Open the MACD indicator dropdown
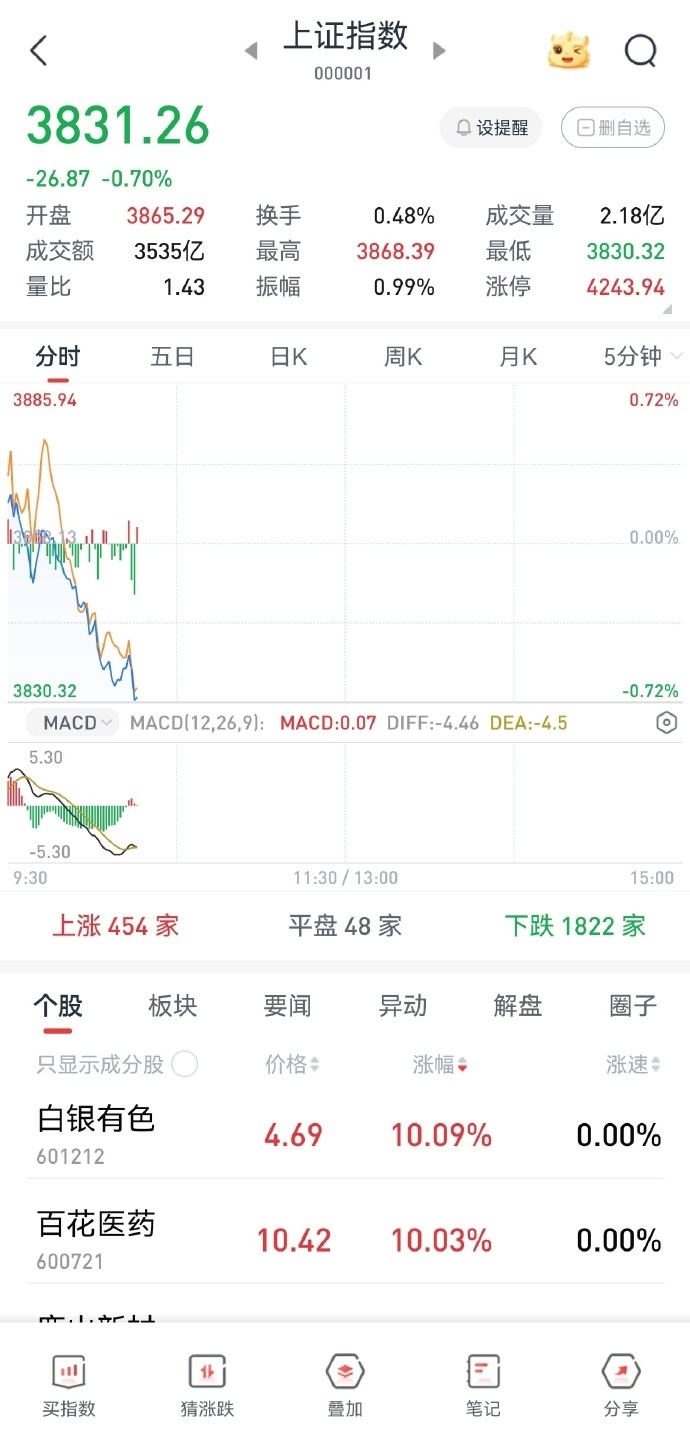This screenshot has width=690, height=1429. (80, 722)
